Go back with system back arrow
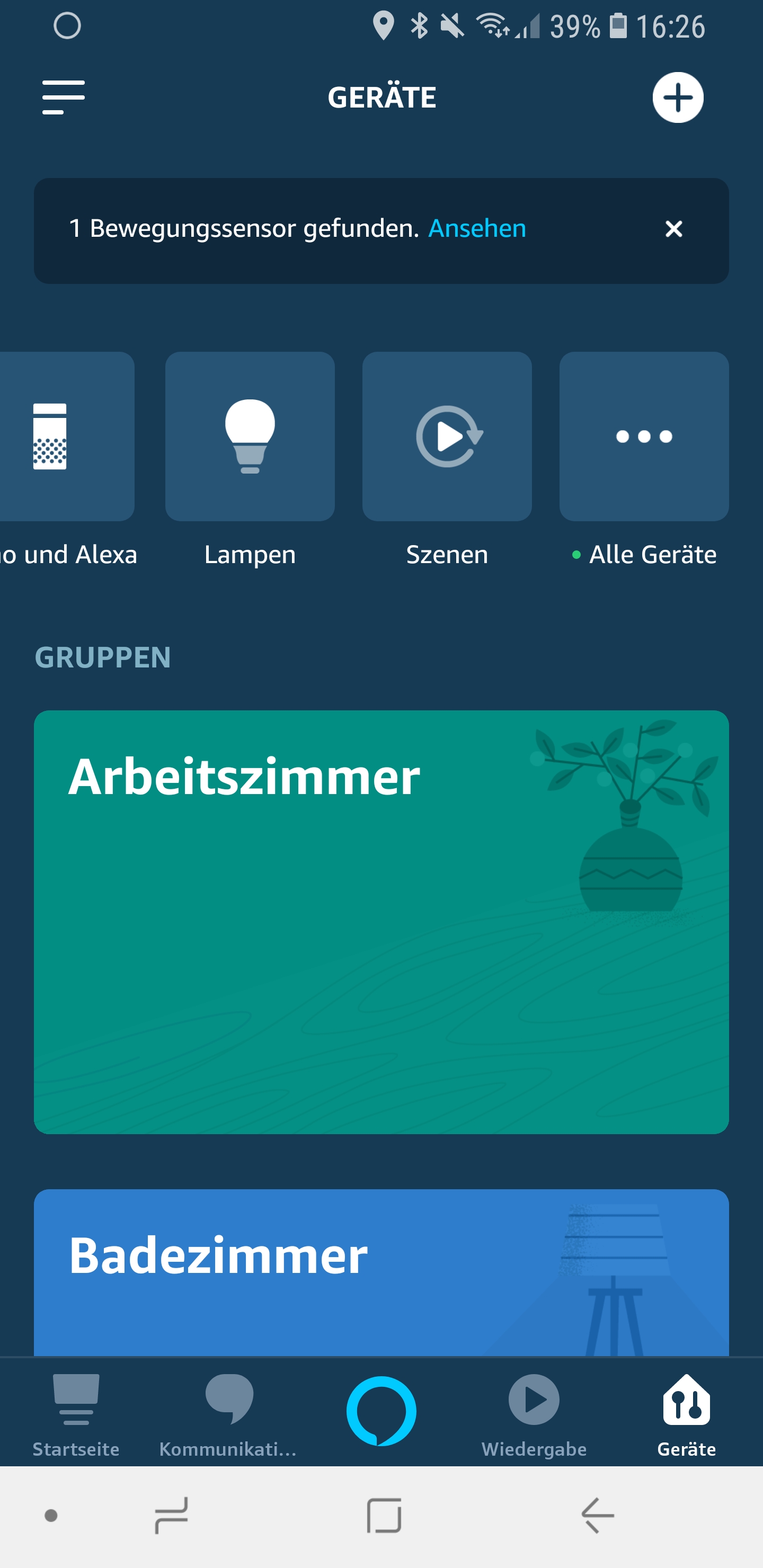Image resolution: width=763 pixels, height=1568 pixels. click(x=597, y=1516)
